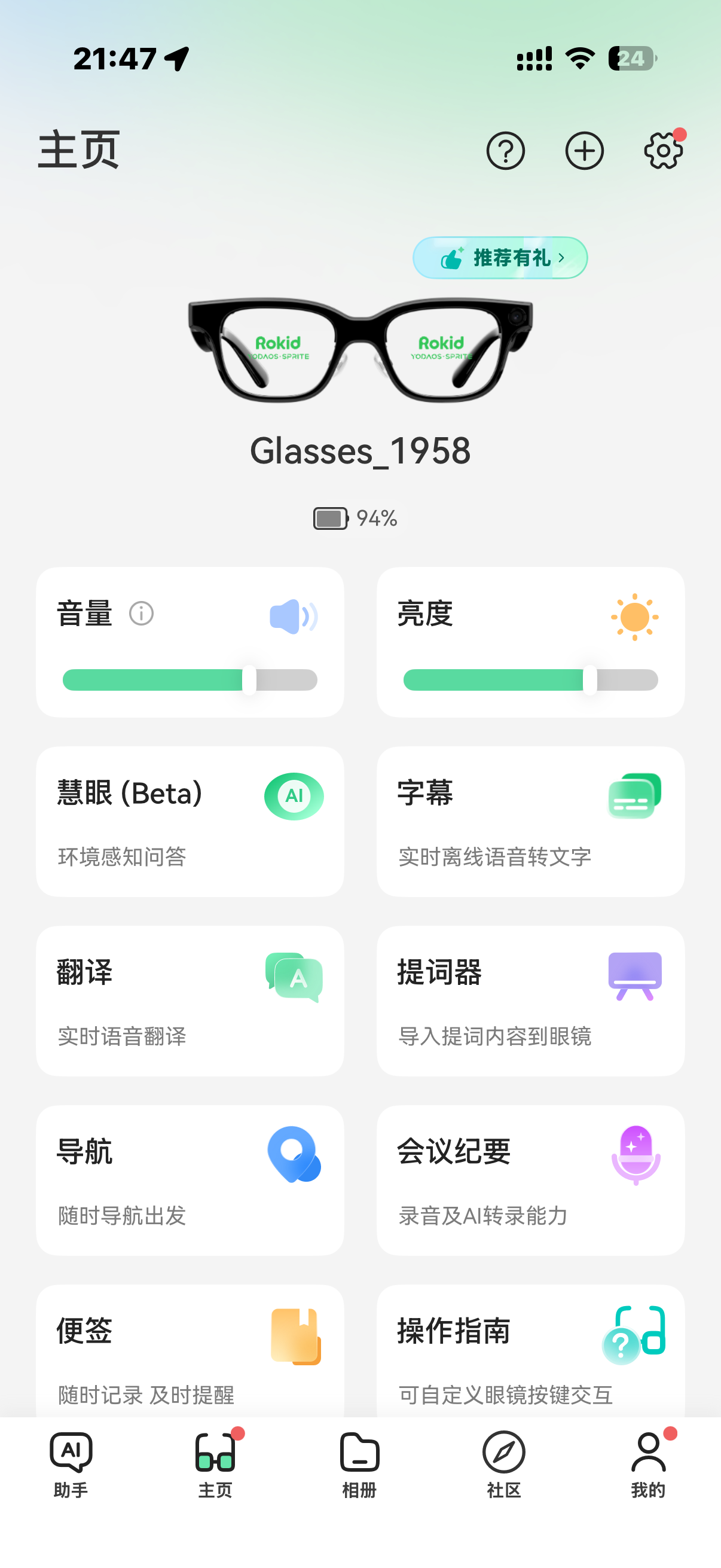Open the settings gear icon
The height and width of the screenshot is (1568, 721).
663,150
